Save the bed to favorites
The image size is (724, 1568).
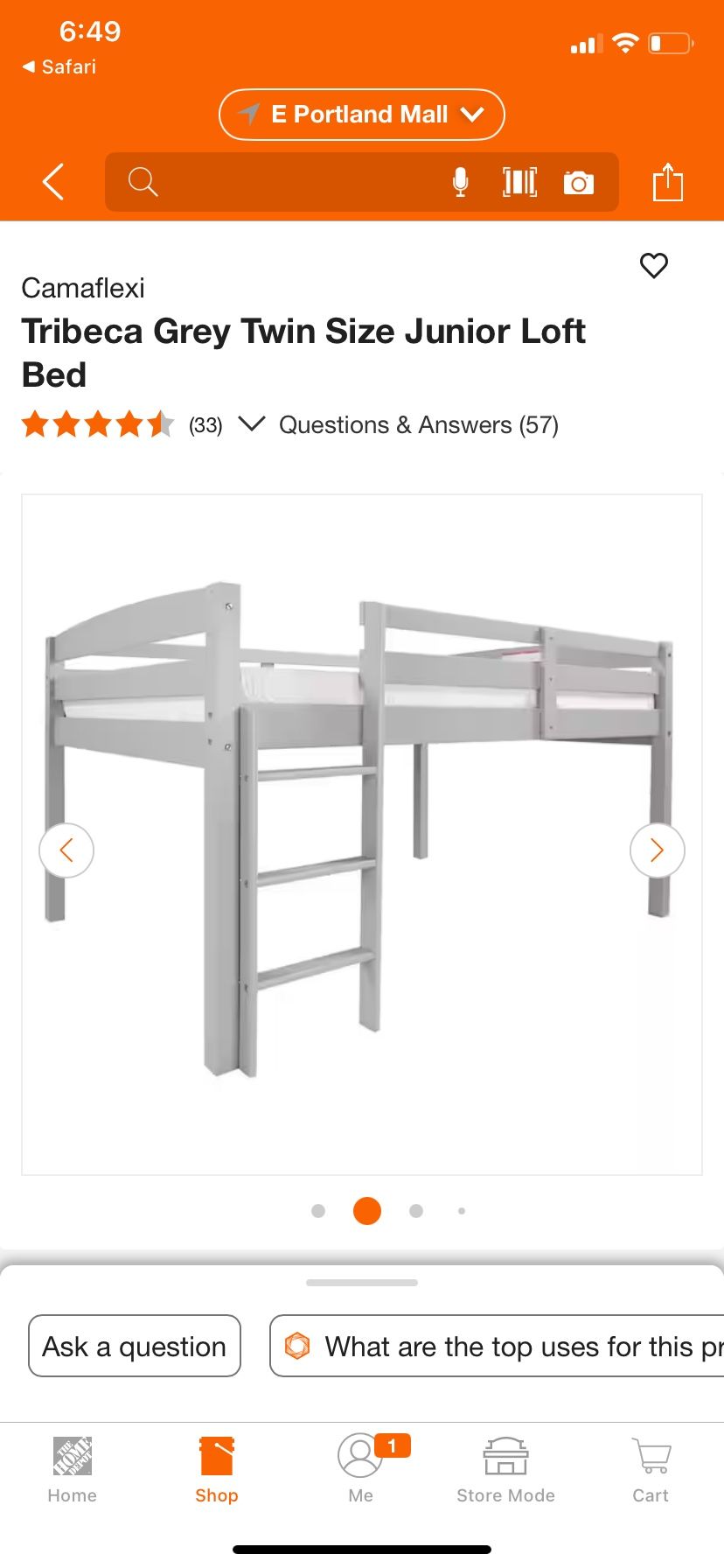pyautogui.click(x=653, y=265)
